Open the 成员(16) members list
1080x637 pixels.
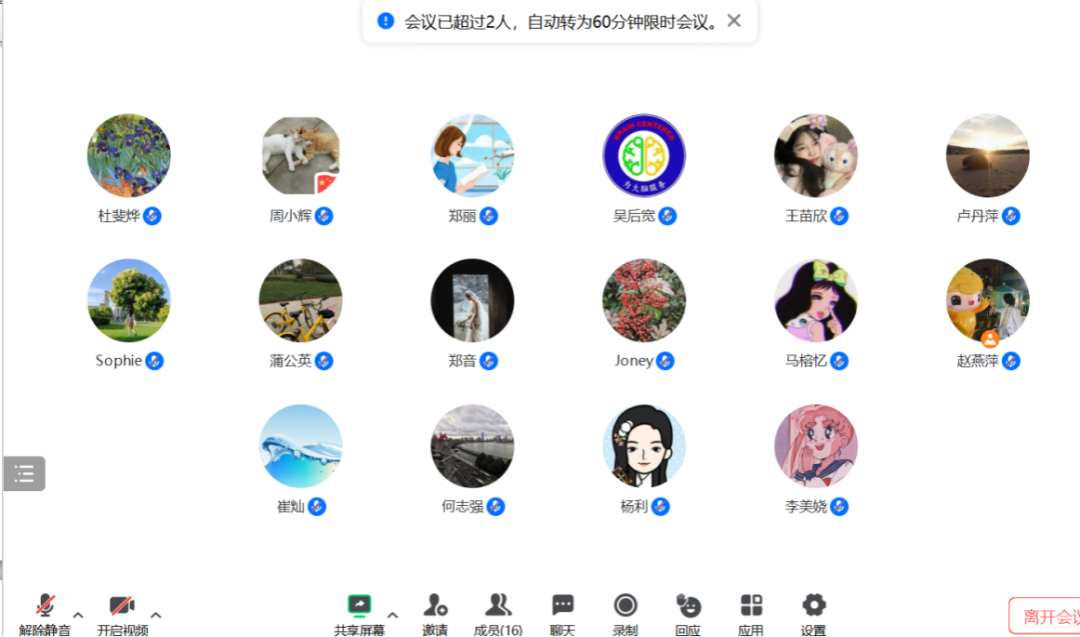point(498,611)
